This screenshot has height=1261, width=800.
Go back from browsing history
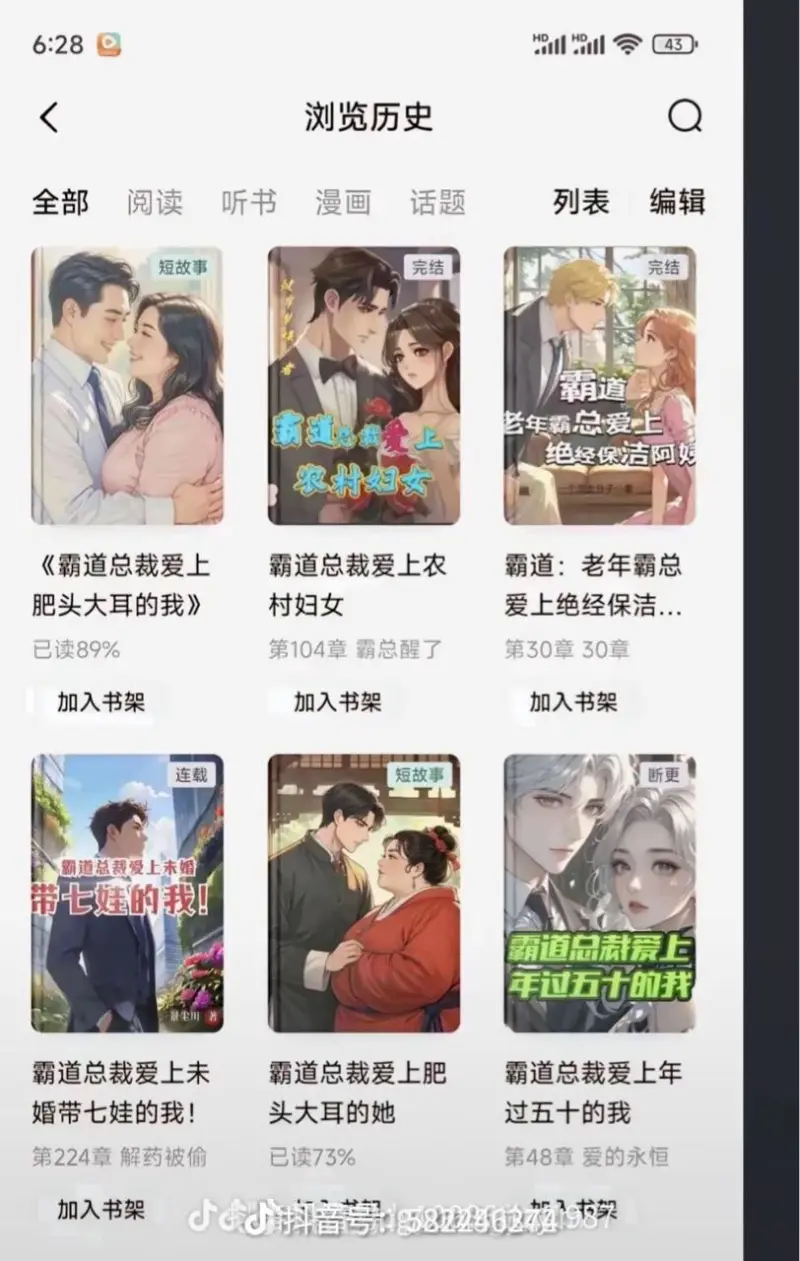[x=49, y=118]
